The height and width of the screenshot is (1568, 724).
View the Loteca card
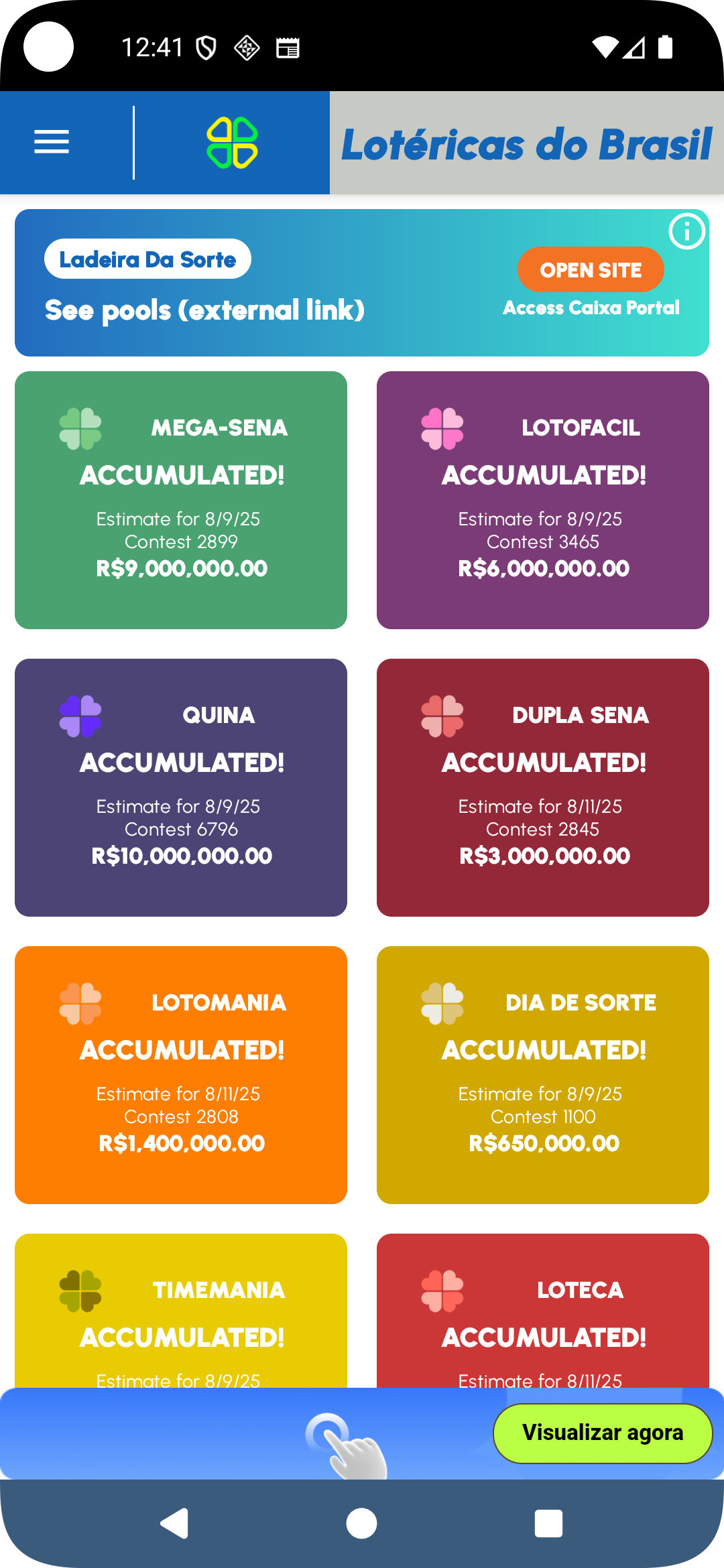[543, 1311]
